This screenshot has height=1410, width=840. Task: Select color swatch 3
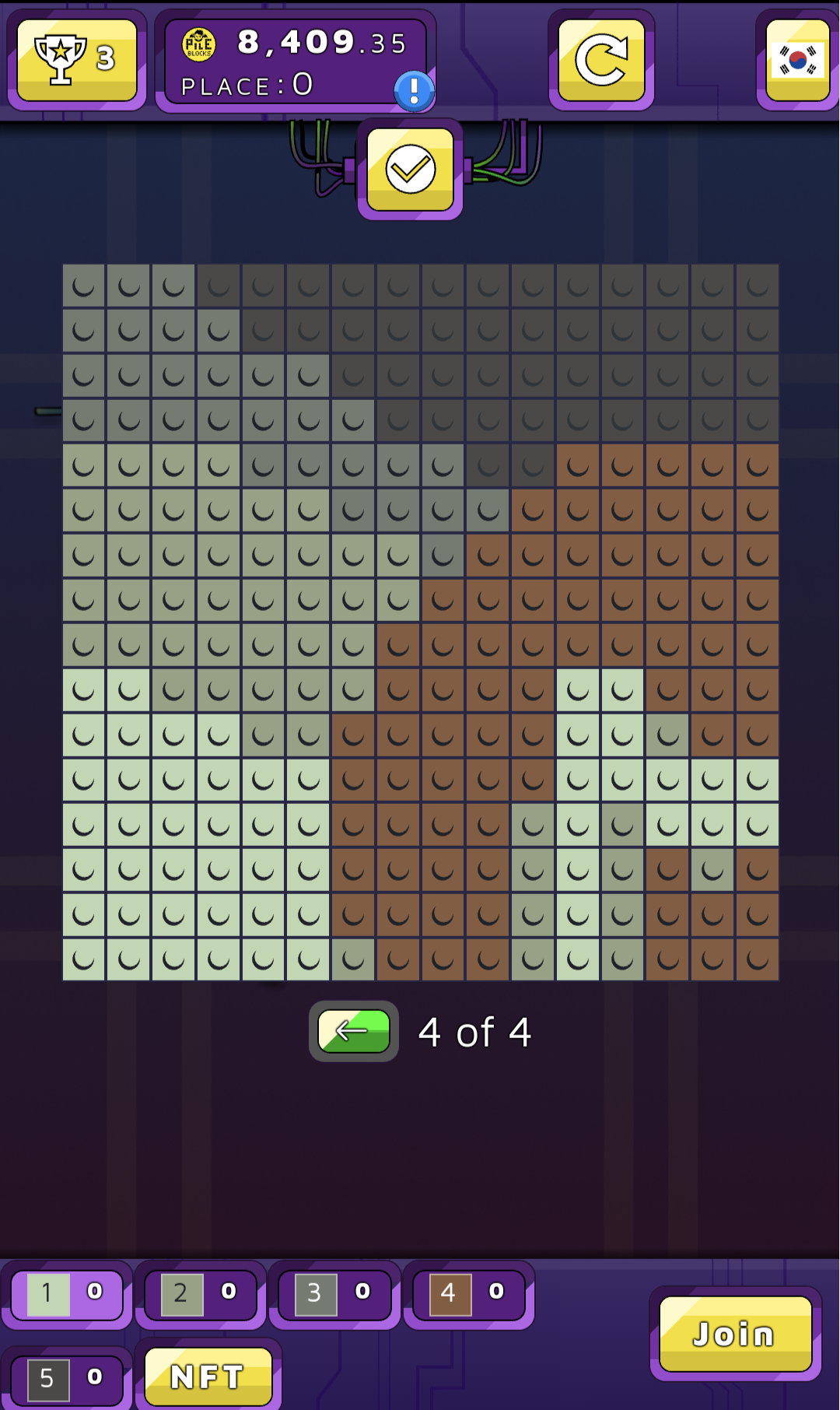click(x=334, y=1294)
